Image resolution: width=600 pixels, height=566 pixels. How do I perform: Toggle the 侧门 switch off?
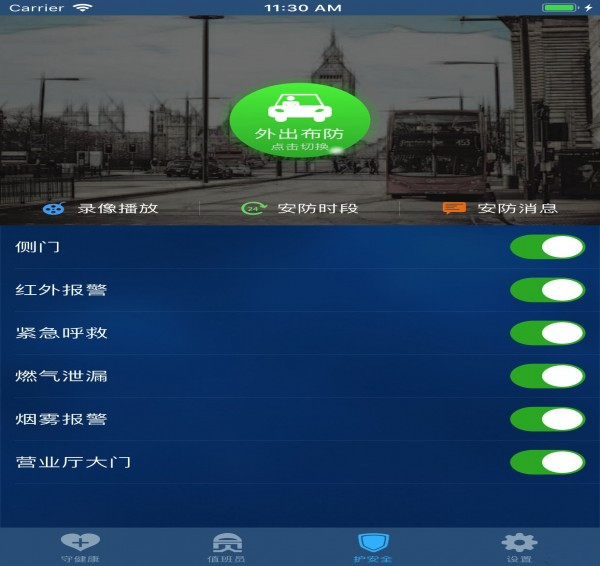[x=547, y=247]
